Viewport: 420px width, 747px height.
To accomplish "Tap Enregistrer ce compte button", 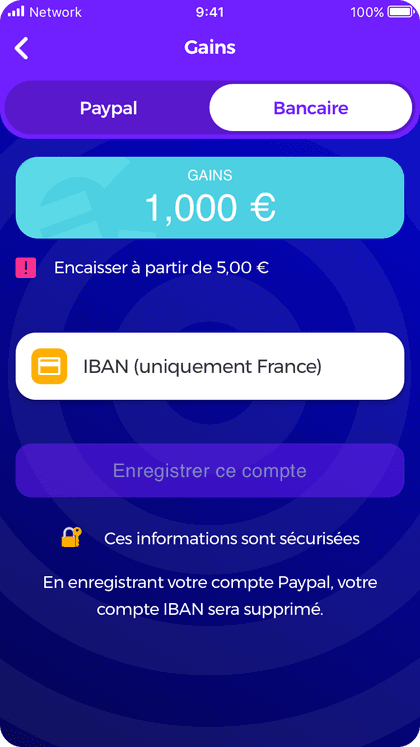I will click(x=210, y=471).
